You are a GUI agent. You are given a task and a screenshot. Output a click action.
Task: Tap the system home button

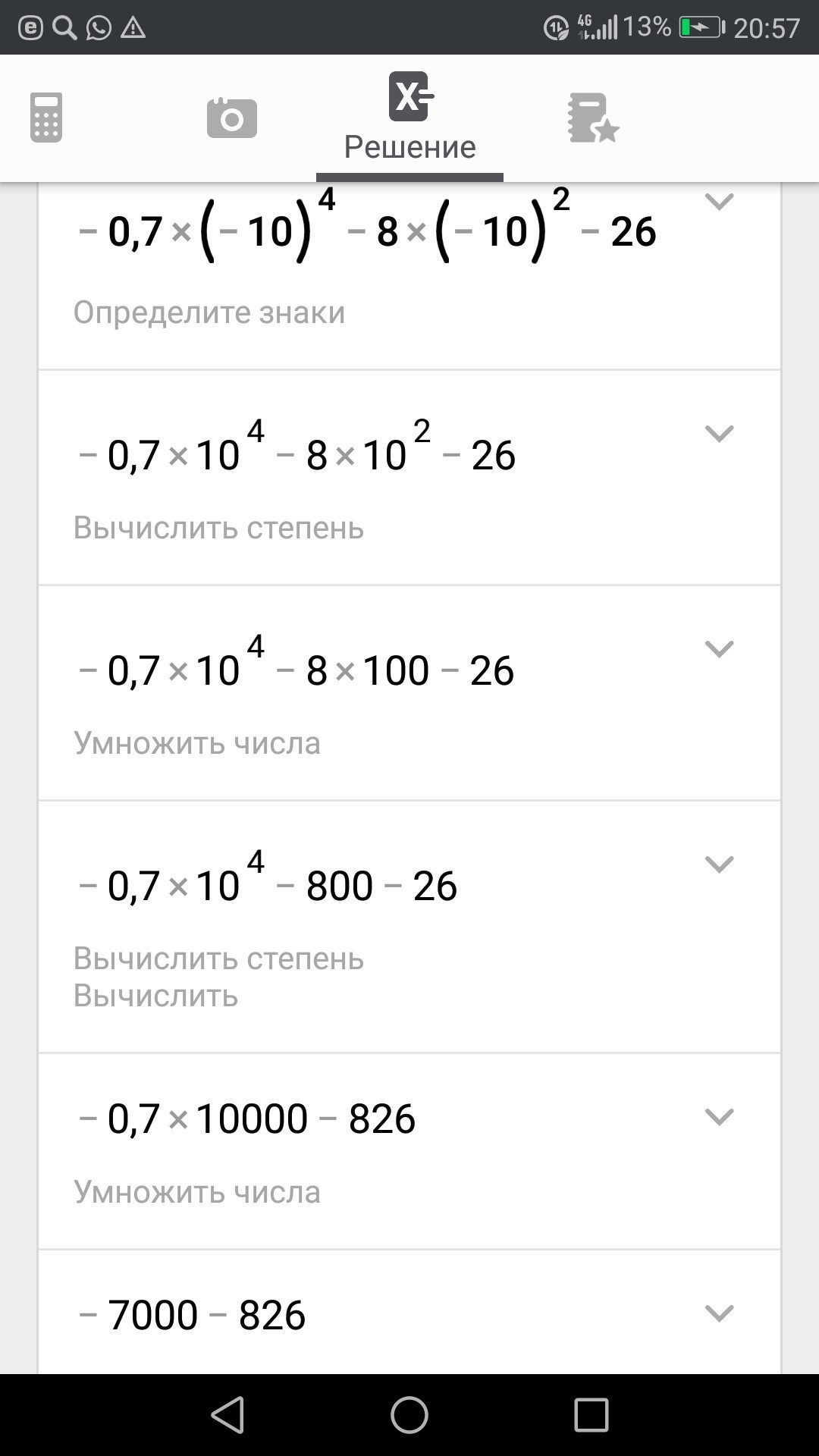pos(409,1415)
